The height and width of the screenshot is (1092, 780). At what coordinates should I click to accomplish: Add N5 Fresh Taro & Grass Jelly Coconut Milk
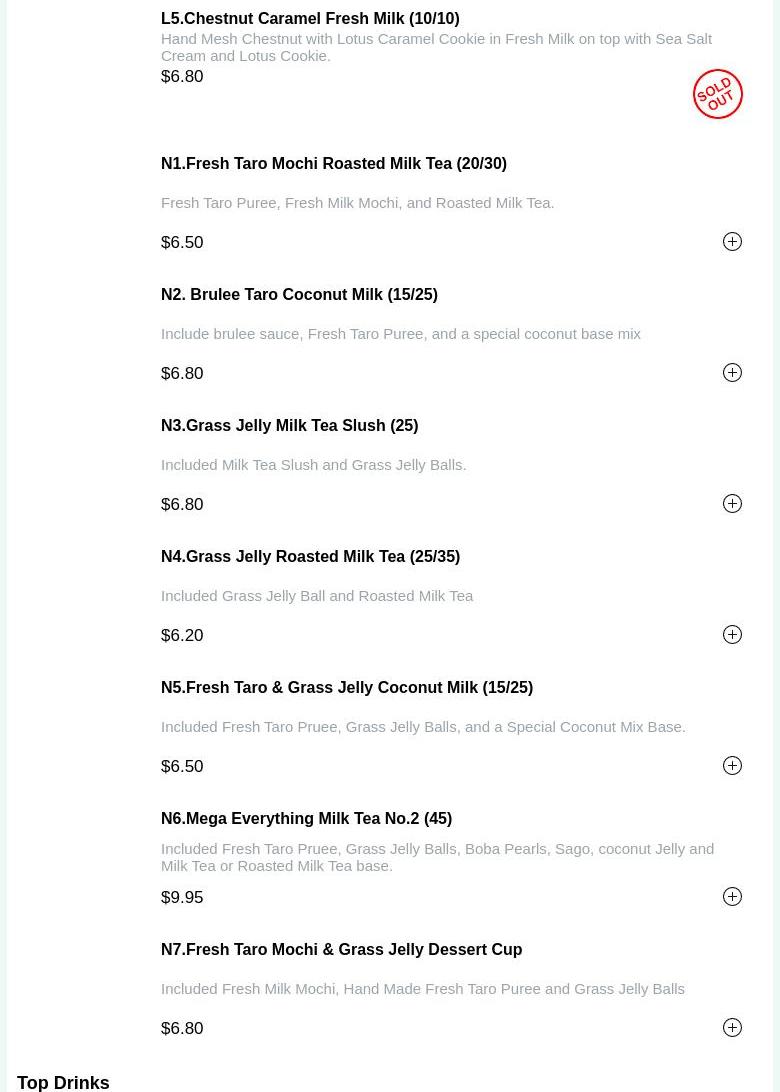[732, 766]
